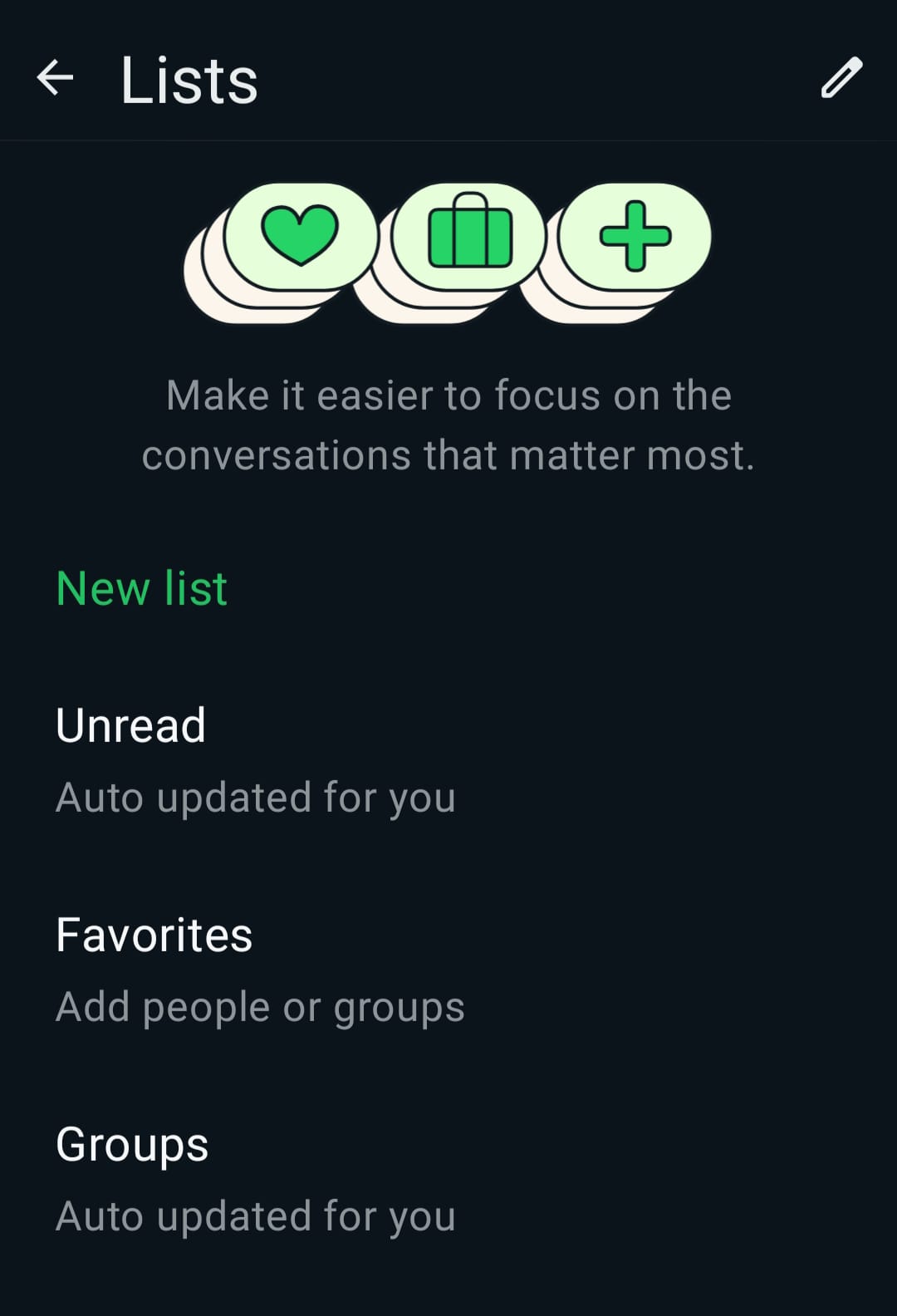897x1316 pixels.
Task: Open the Unread list
Action: point(131,724)
